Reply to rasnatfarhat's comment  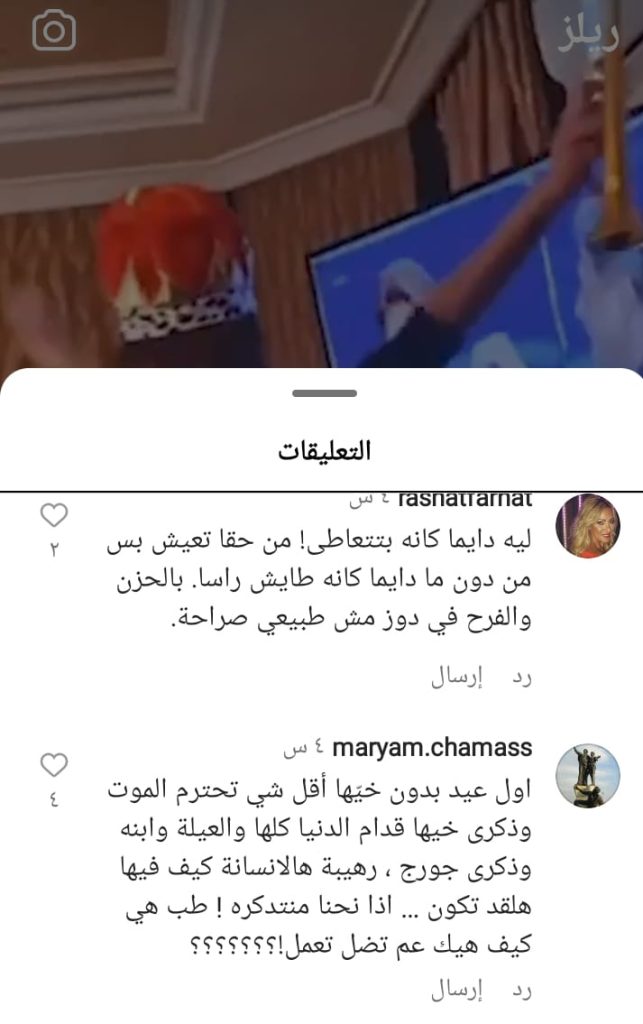click(522, 677)
